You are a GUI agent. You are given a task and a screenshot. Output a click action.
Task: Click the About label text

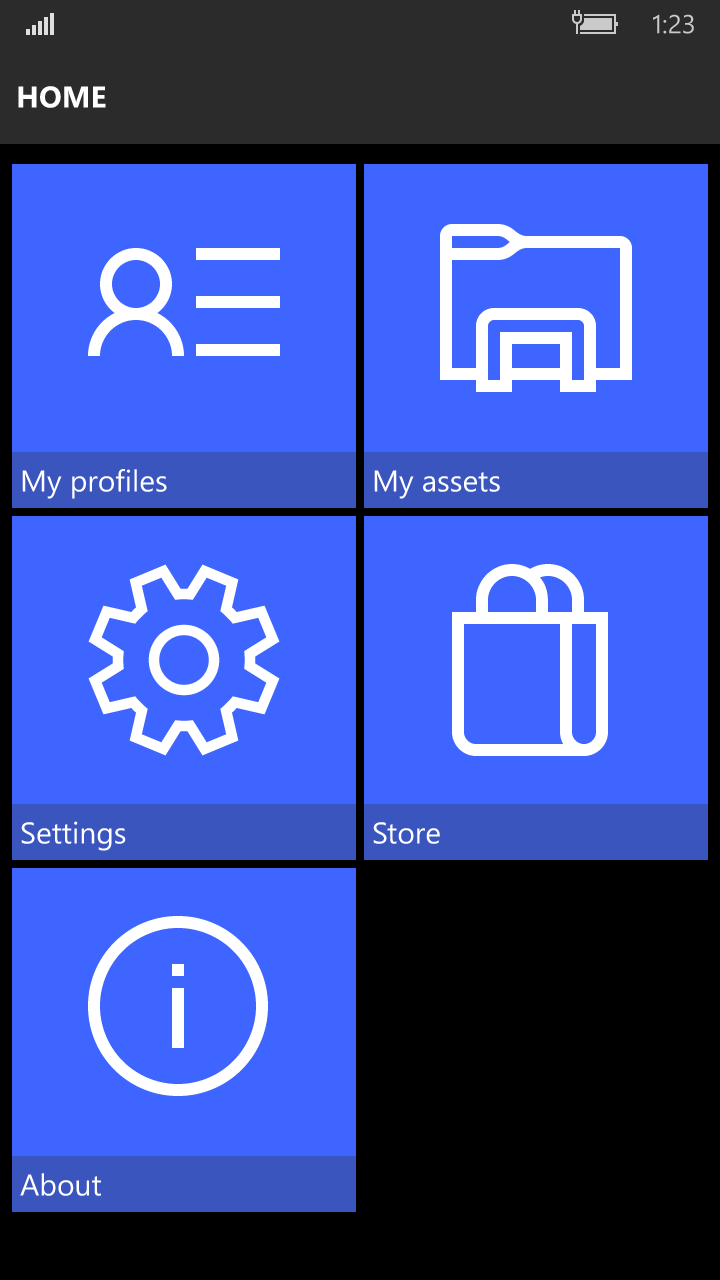point(61,1185)
